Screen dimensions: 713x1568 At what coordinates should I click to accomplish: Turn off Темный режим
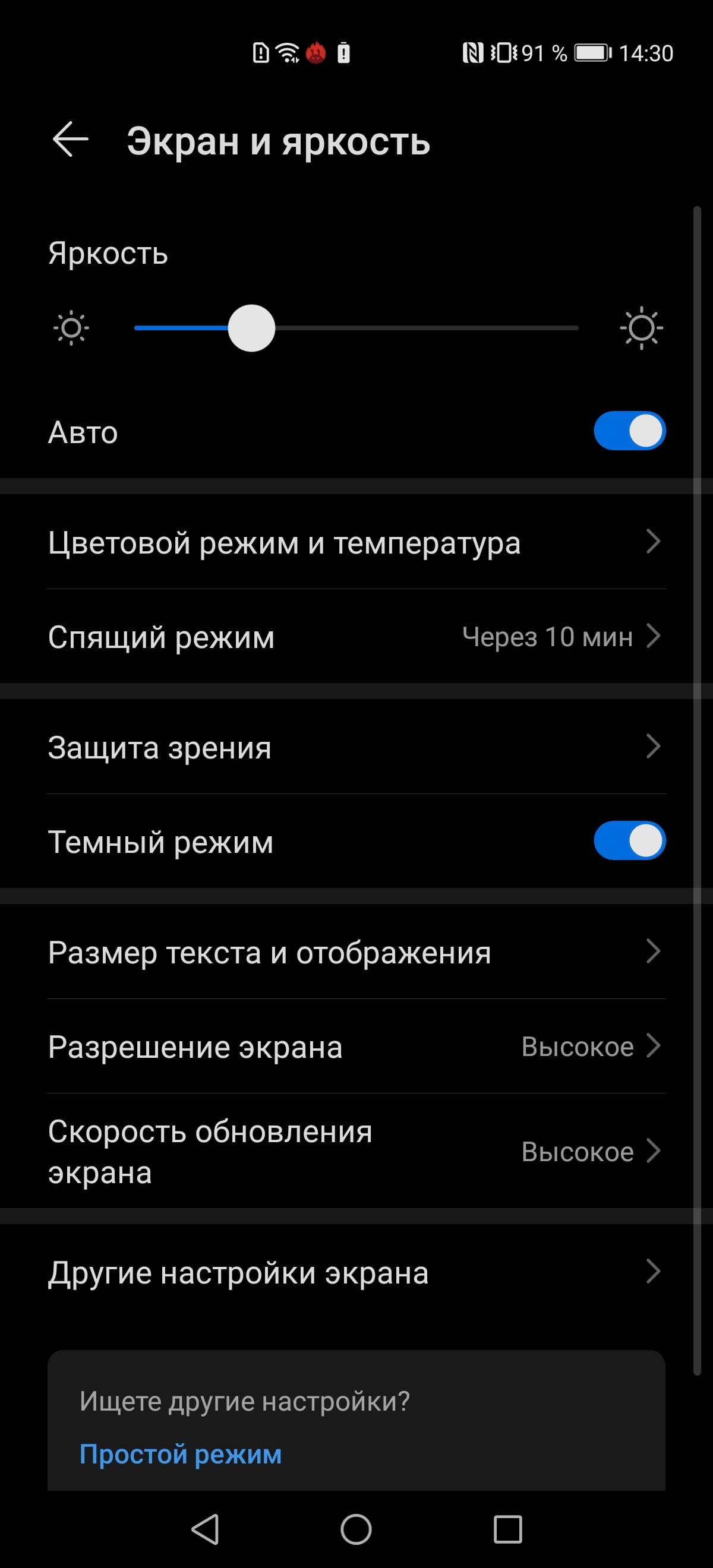pyautogui.click(x=629, y=840)
